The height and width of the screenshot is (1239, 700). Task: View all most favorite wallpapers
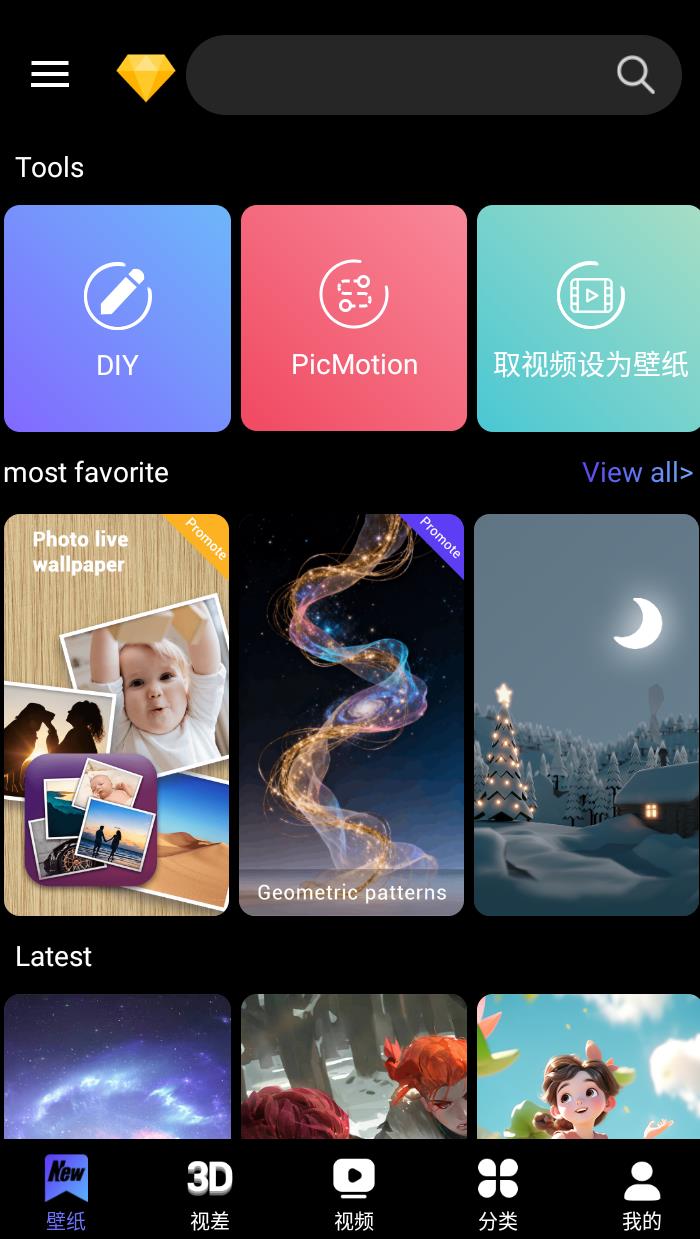tap(637, 472)
